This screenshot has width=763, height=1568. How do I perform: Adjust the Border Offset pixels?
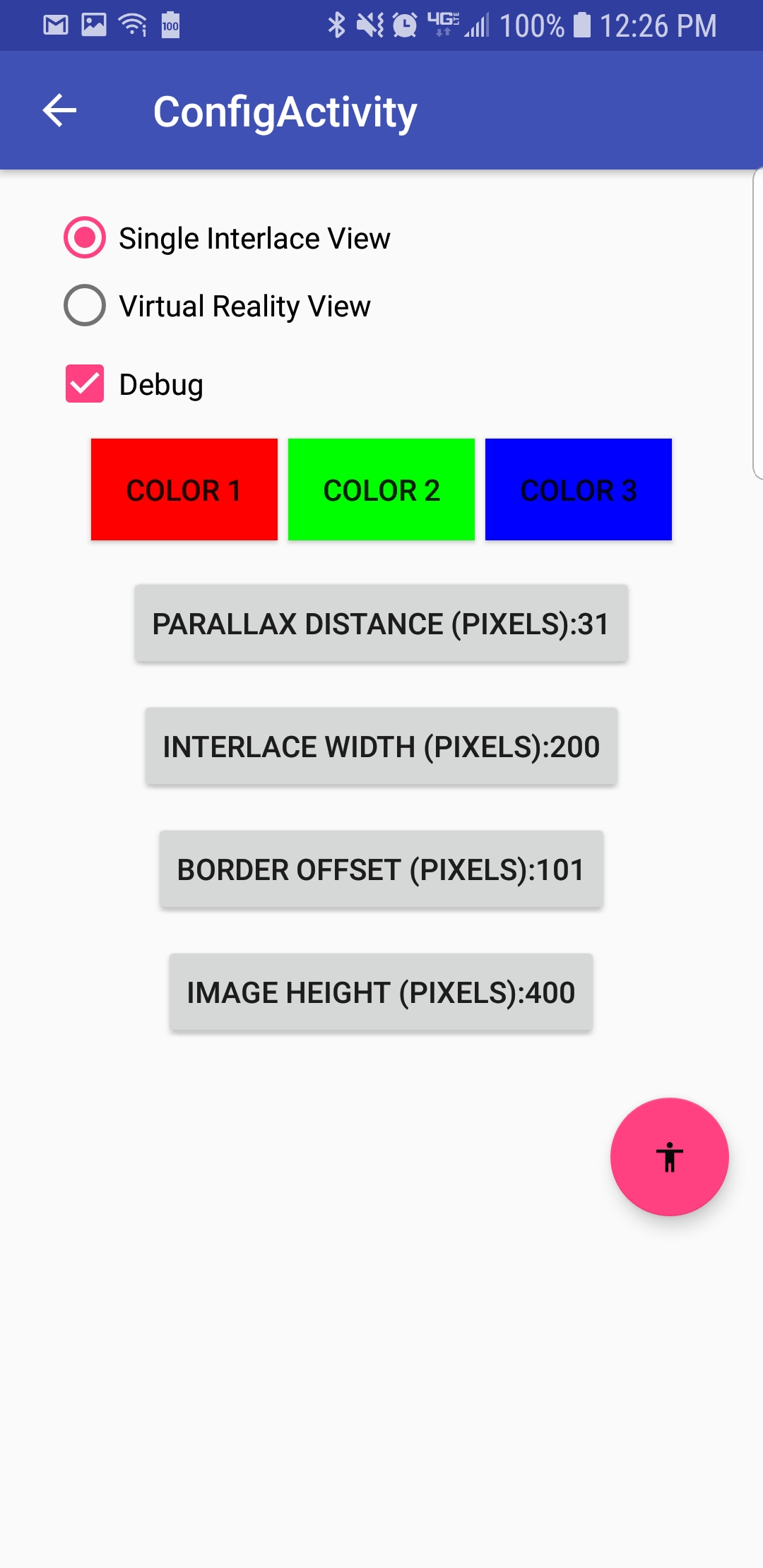pos(381,869)
